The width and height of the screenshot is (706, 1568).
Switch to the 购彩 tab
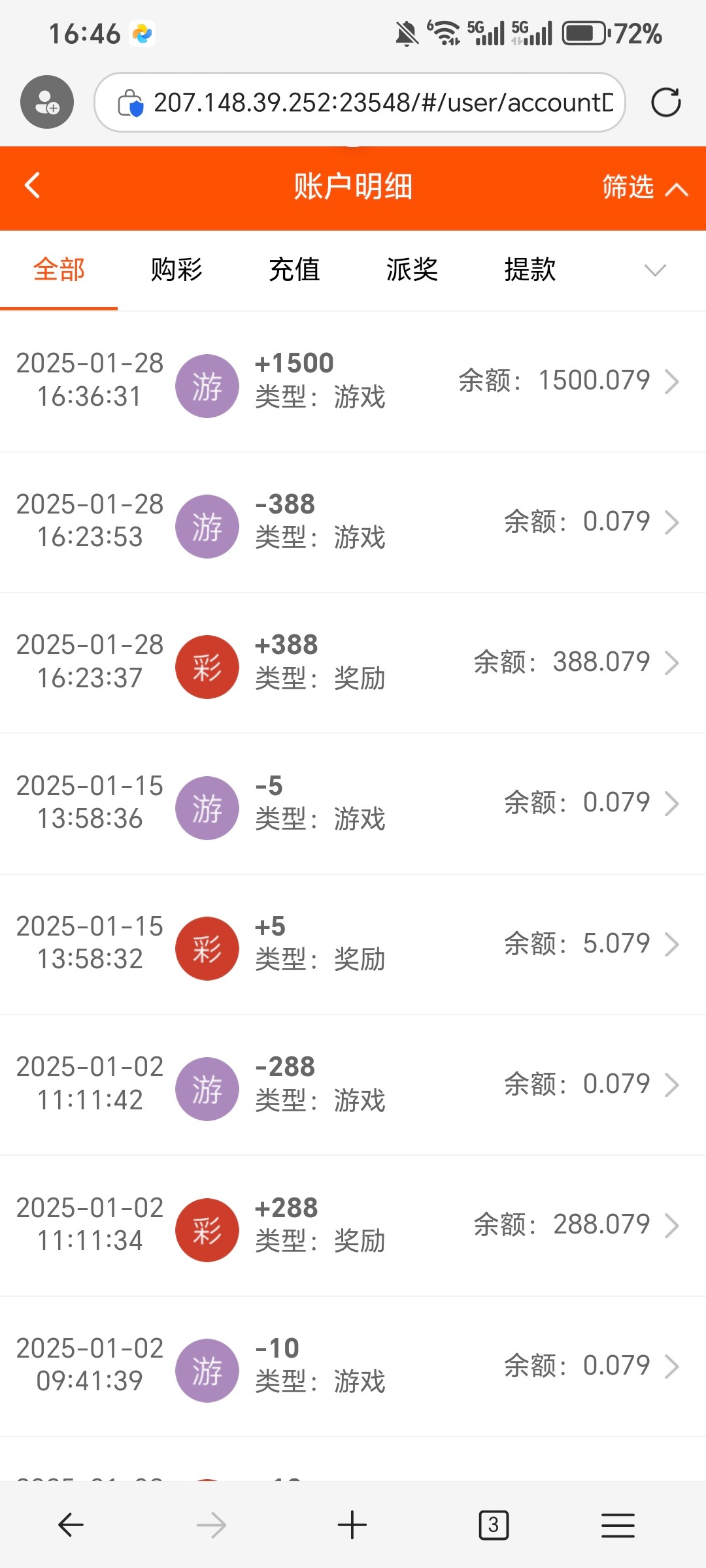click(176, 270)
